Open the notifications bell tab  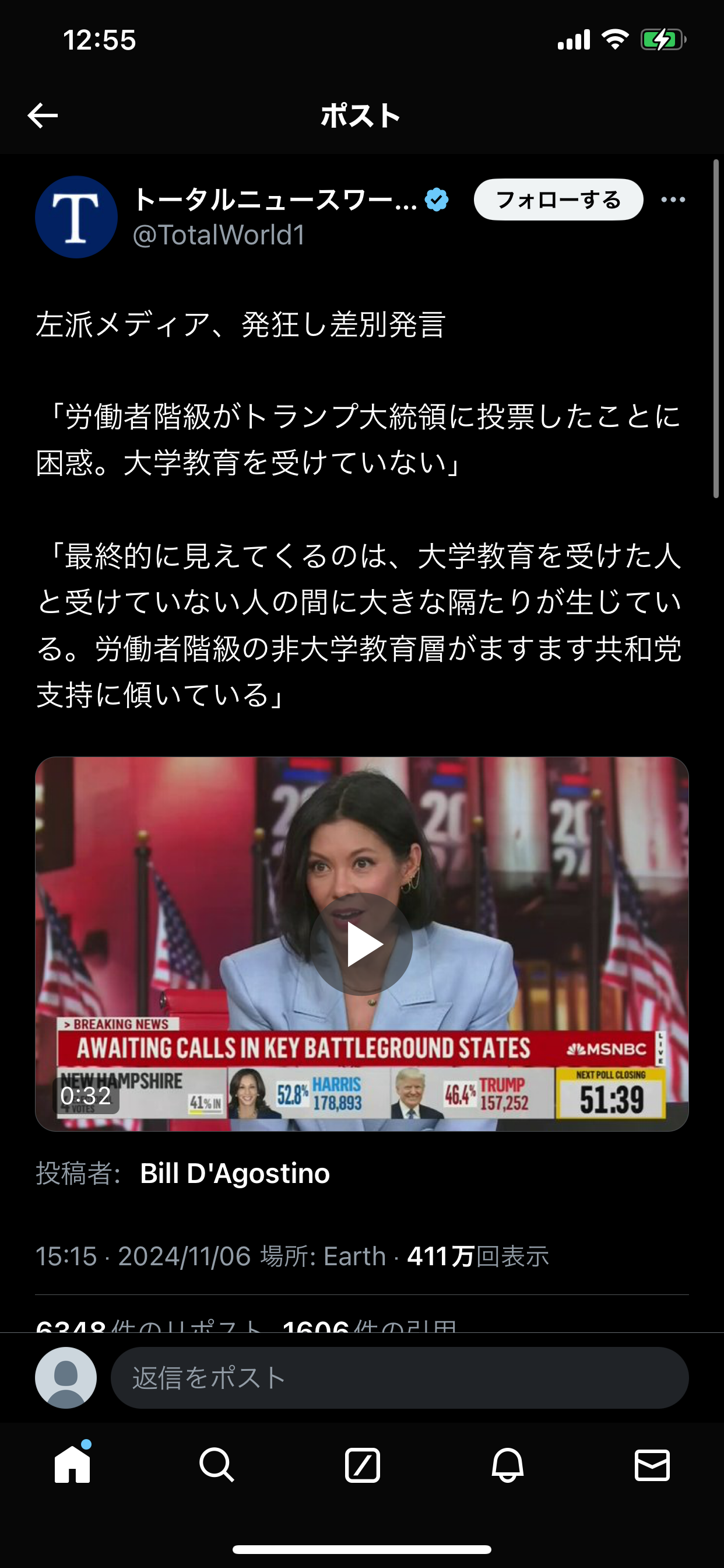507,1465
